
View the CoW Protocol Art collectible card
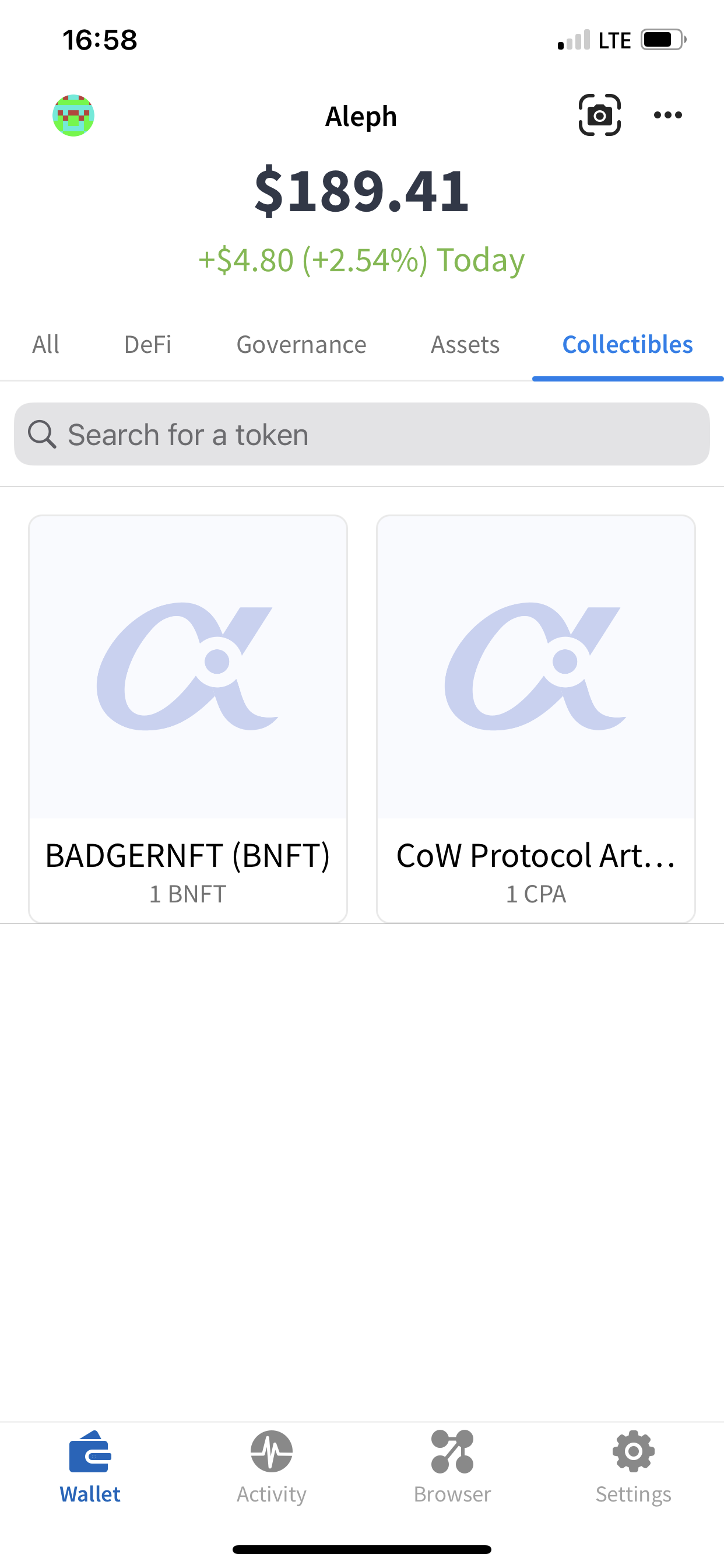click(535, 718)
